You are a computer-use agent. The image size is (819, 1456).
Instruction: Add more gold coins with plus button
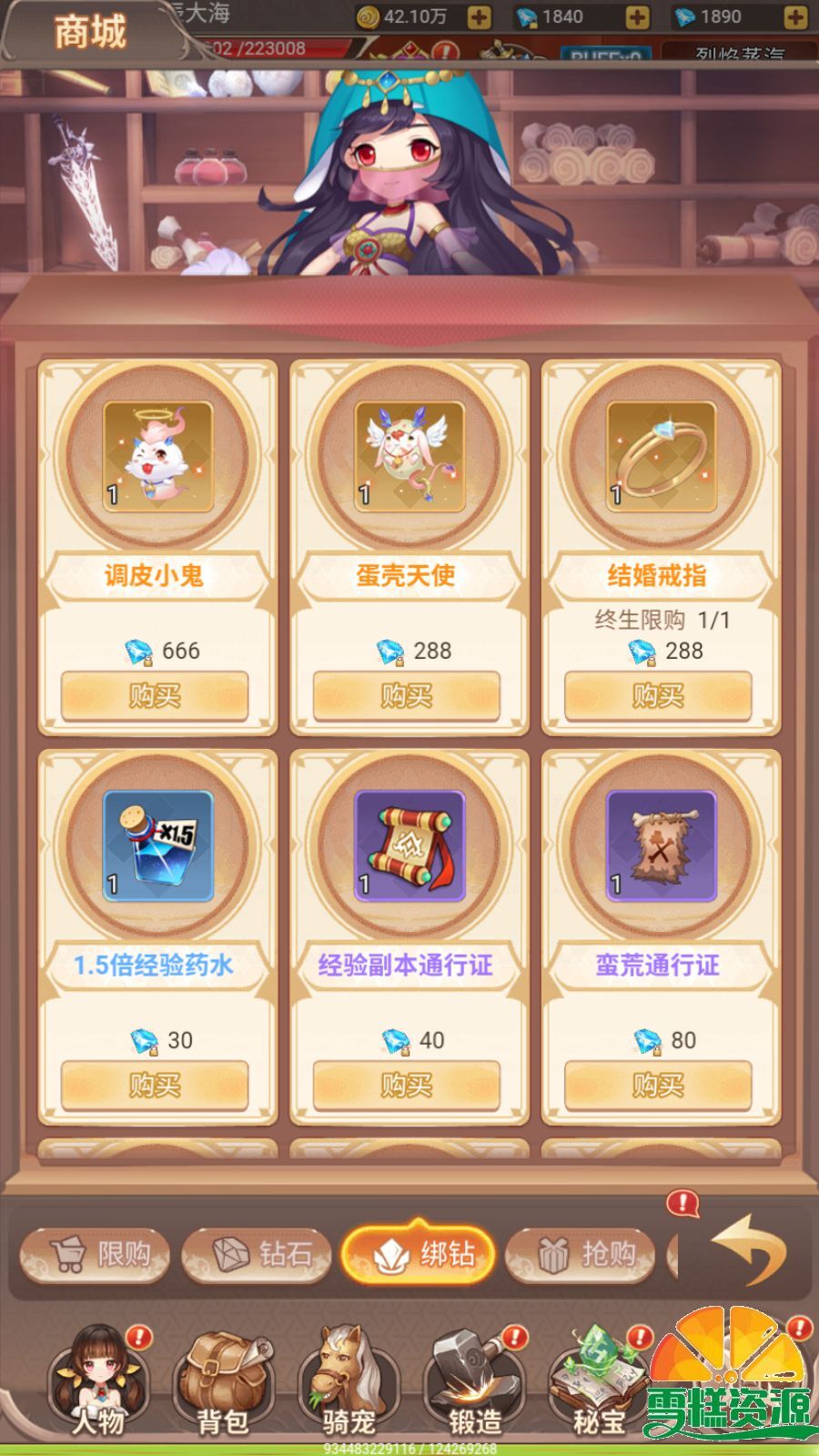pos(480,16)
